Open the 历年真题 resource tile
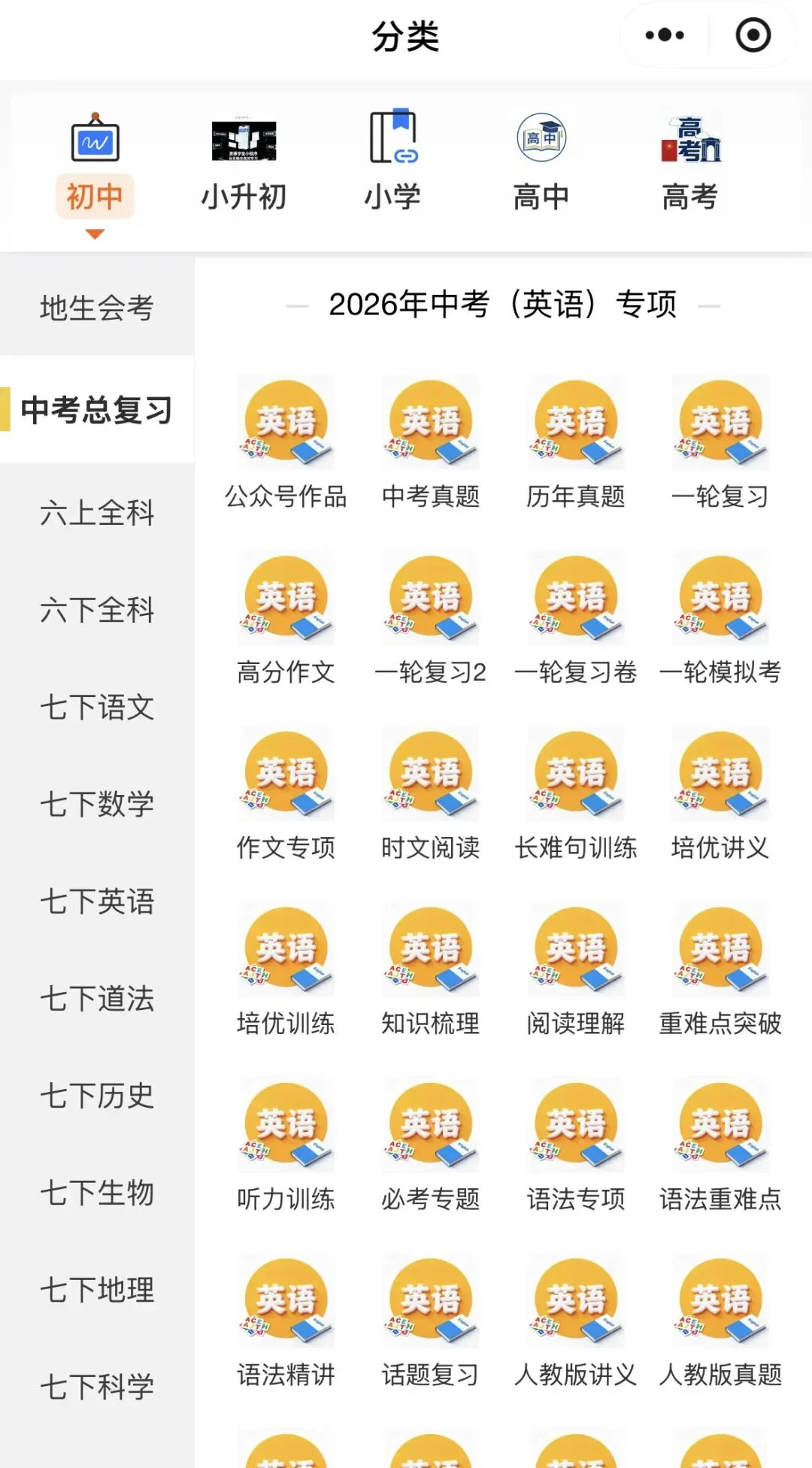 (x=575, y=444)
